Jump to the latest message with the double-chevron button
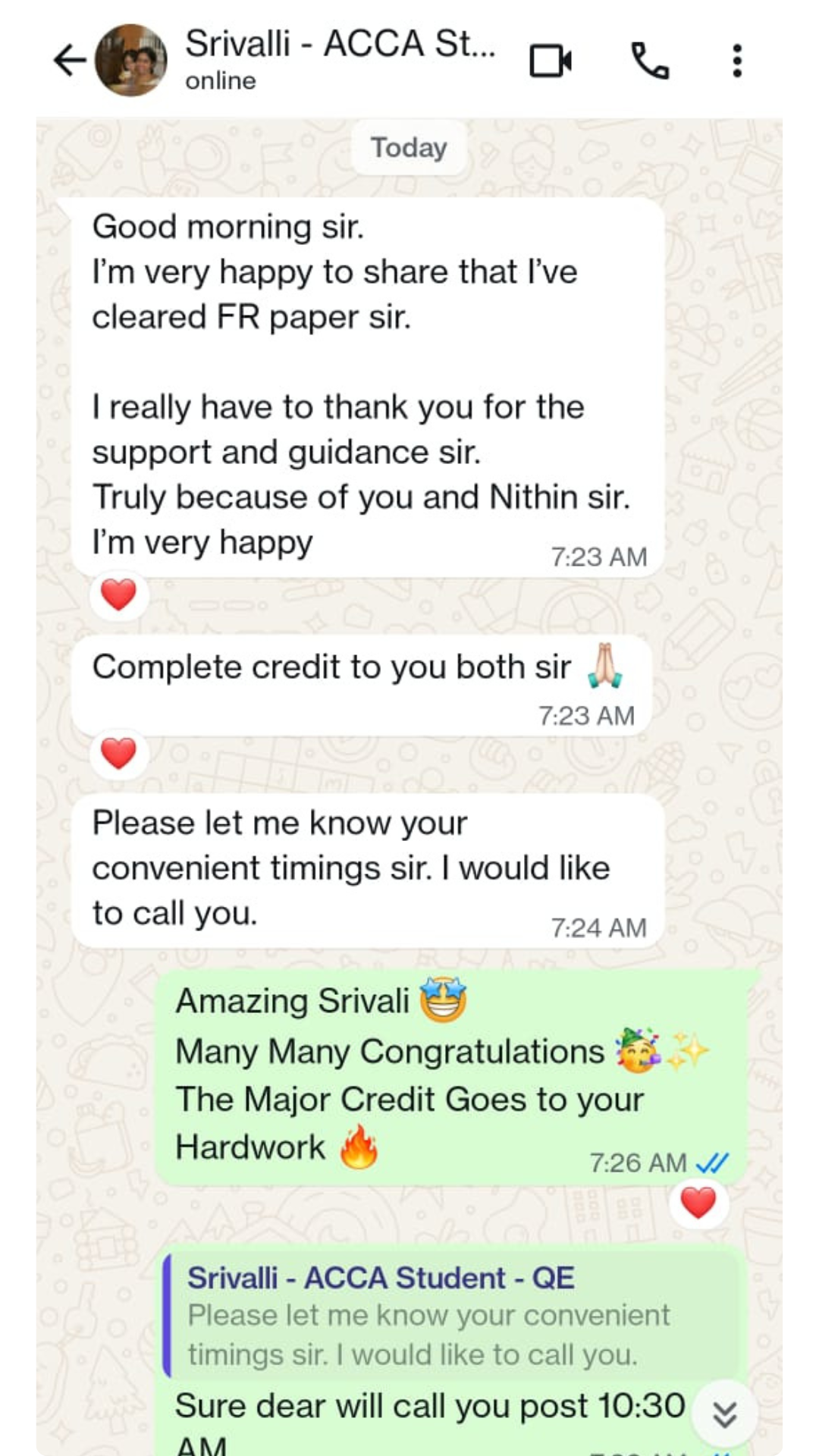Image resolution: width=819 pixels, height=1456 pixels. (x=725, y=1414)
